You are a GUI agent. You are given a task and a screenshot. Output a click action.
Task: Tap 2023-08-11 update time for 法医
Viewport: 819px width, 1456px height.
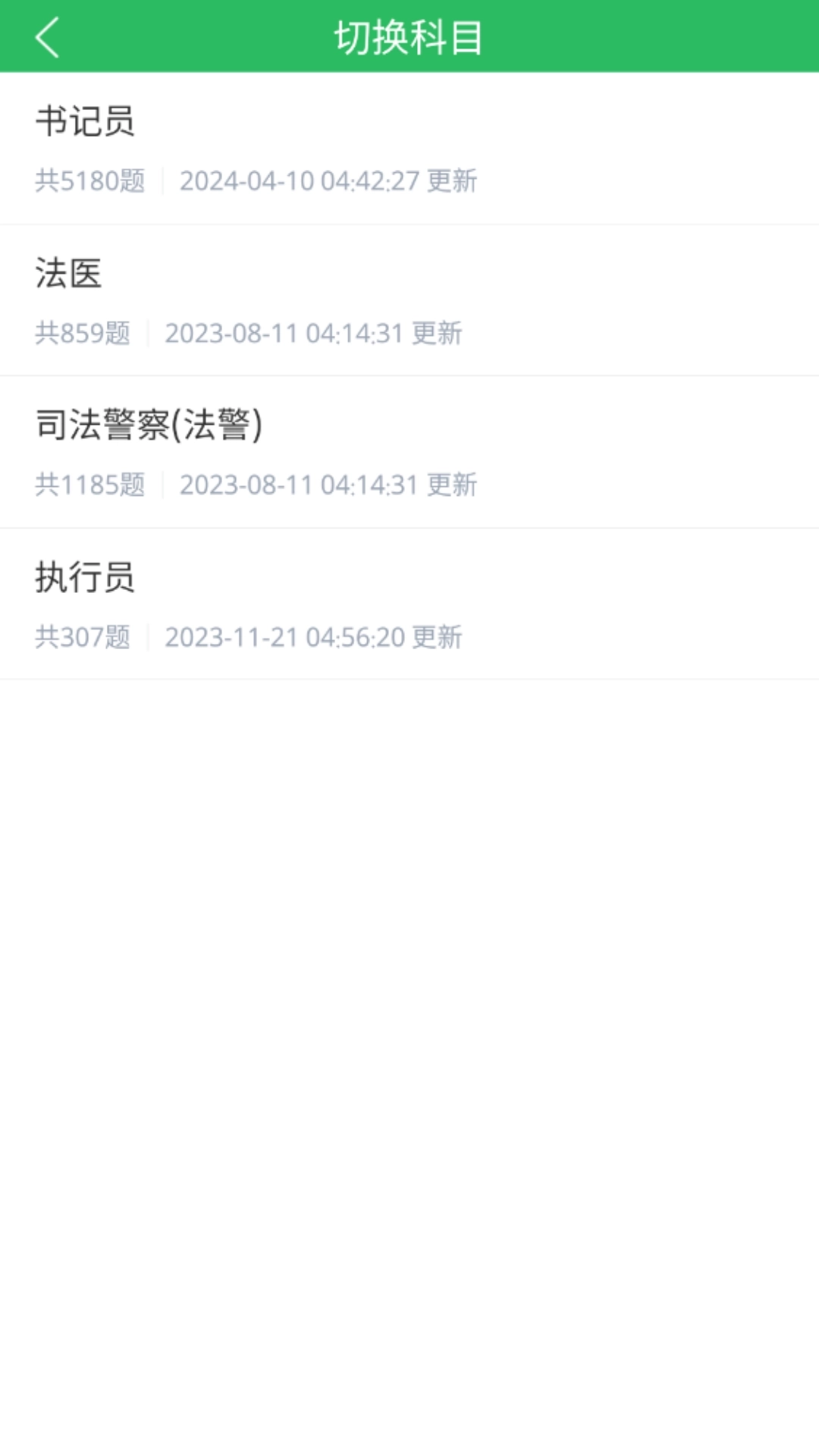pos(315,333)
